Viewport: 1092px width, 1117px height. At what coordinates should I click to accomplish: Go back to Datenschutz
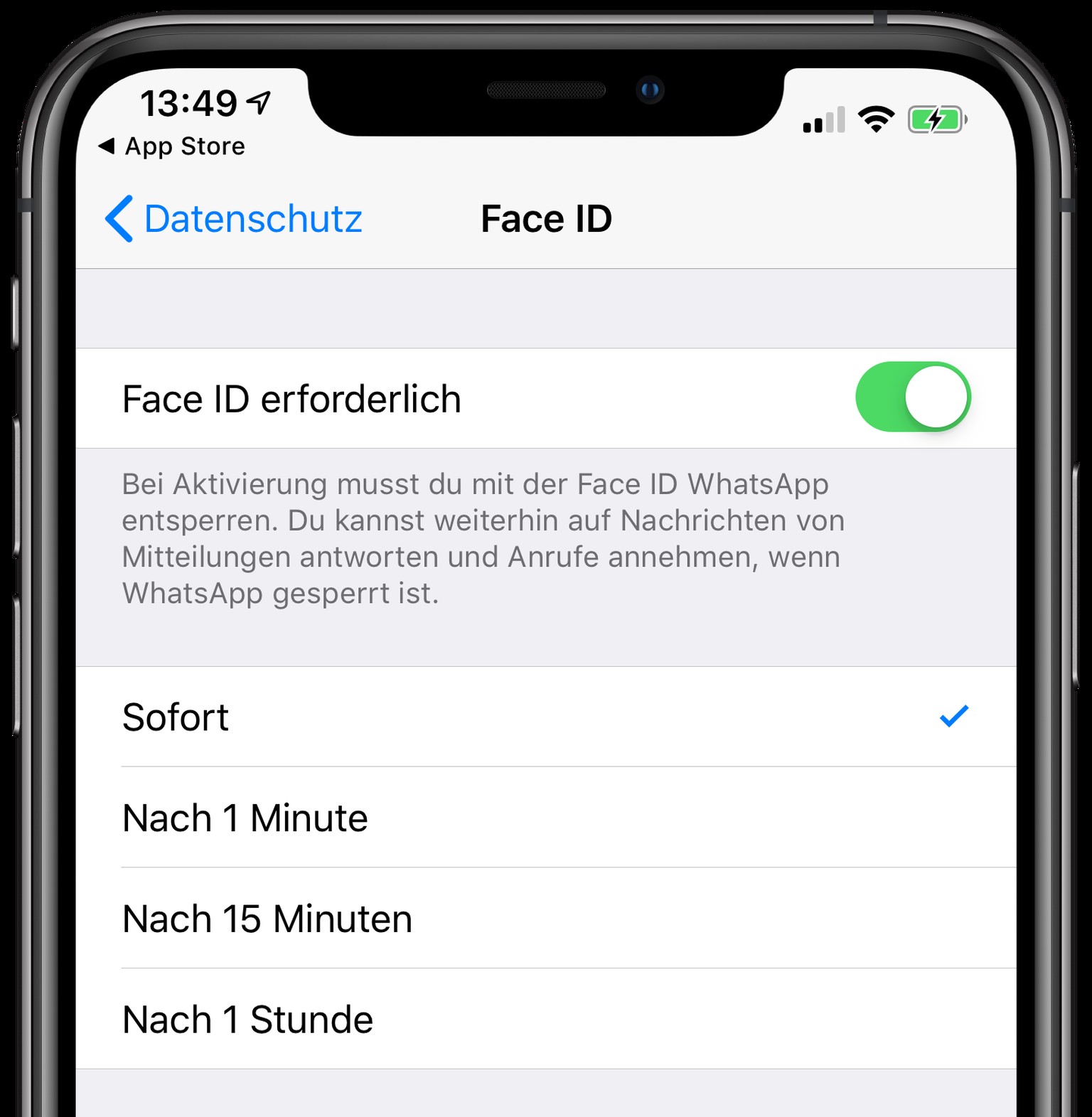coord(233,219)
